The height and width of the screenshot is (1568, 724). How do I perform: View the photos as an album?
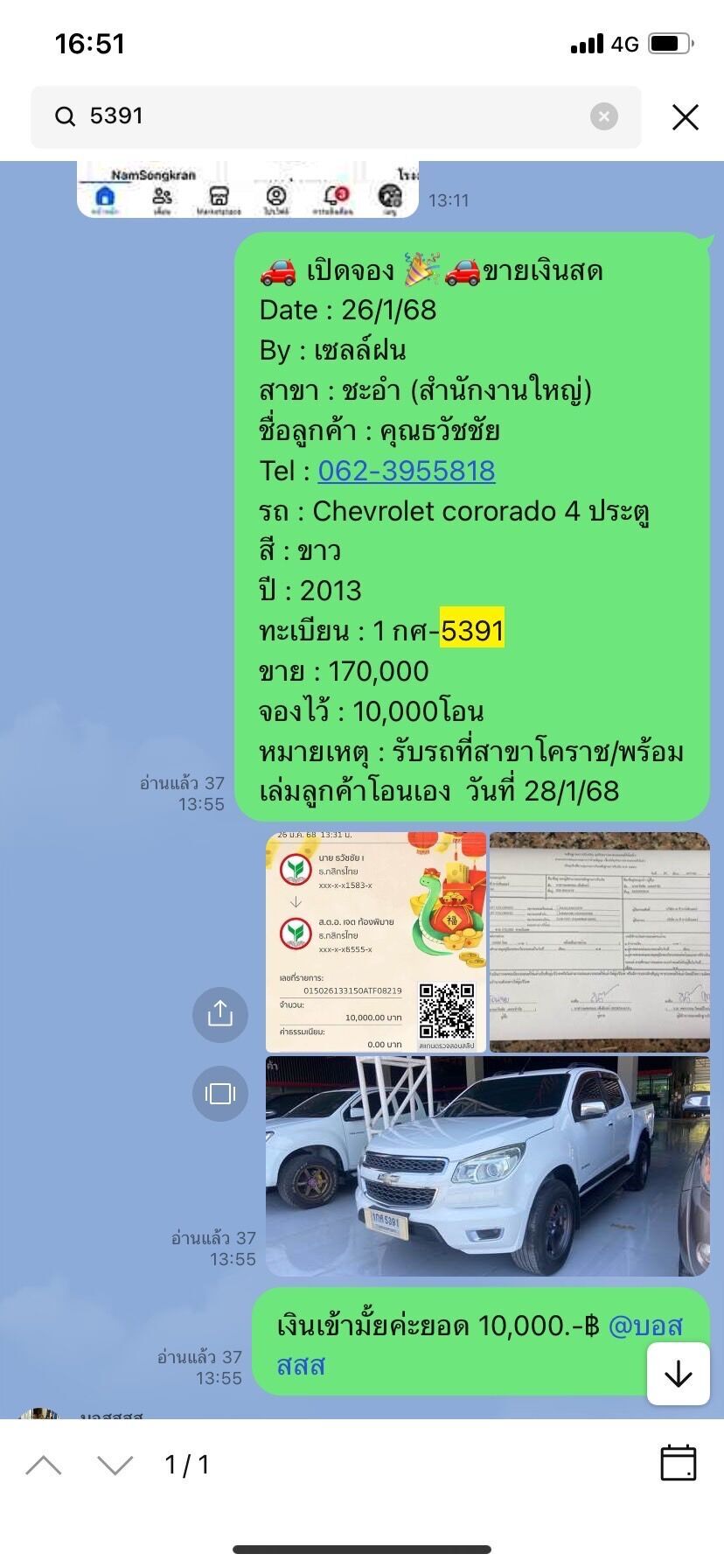point(220,1094)
